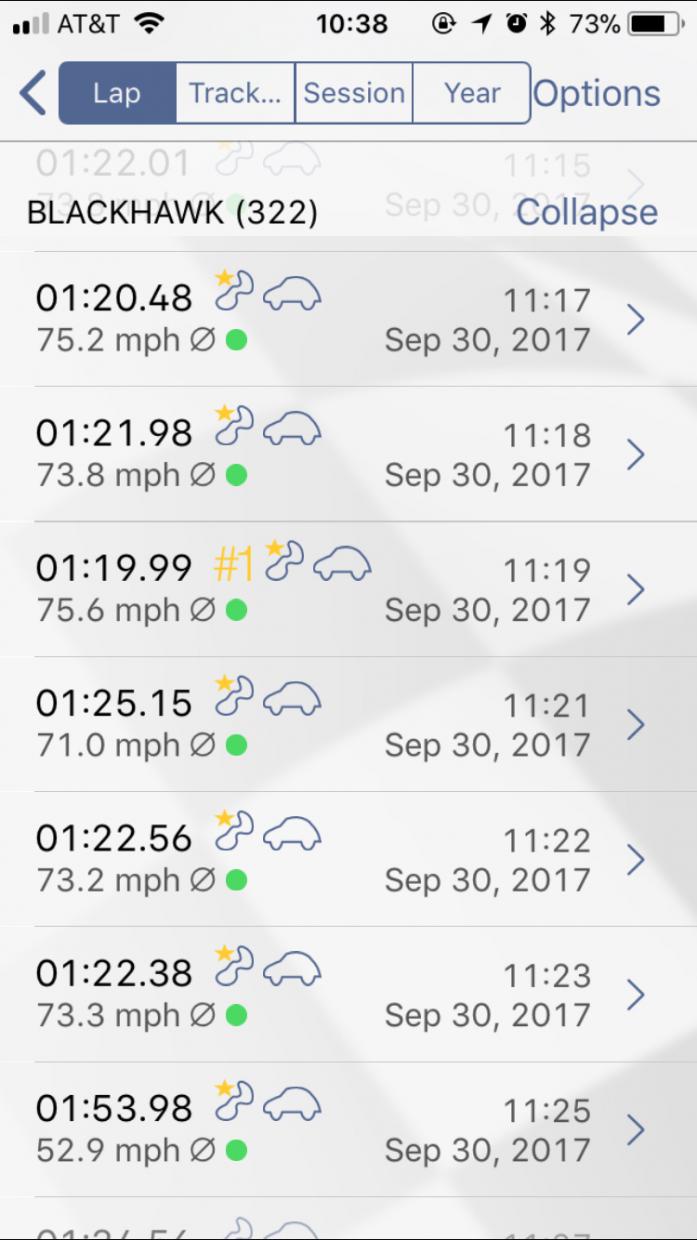Collapse the BLACKHAWK lap group

[x=586, y=212]
